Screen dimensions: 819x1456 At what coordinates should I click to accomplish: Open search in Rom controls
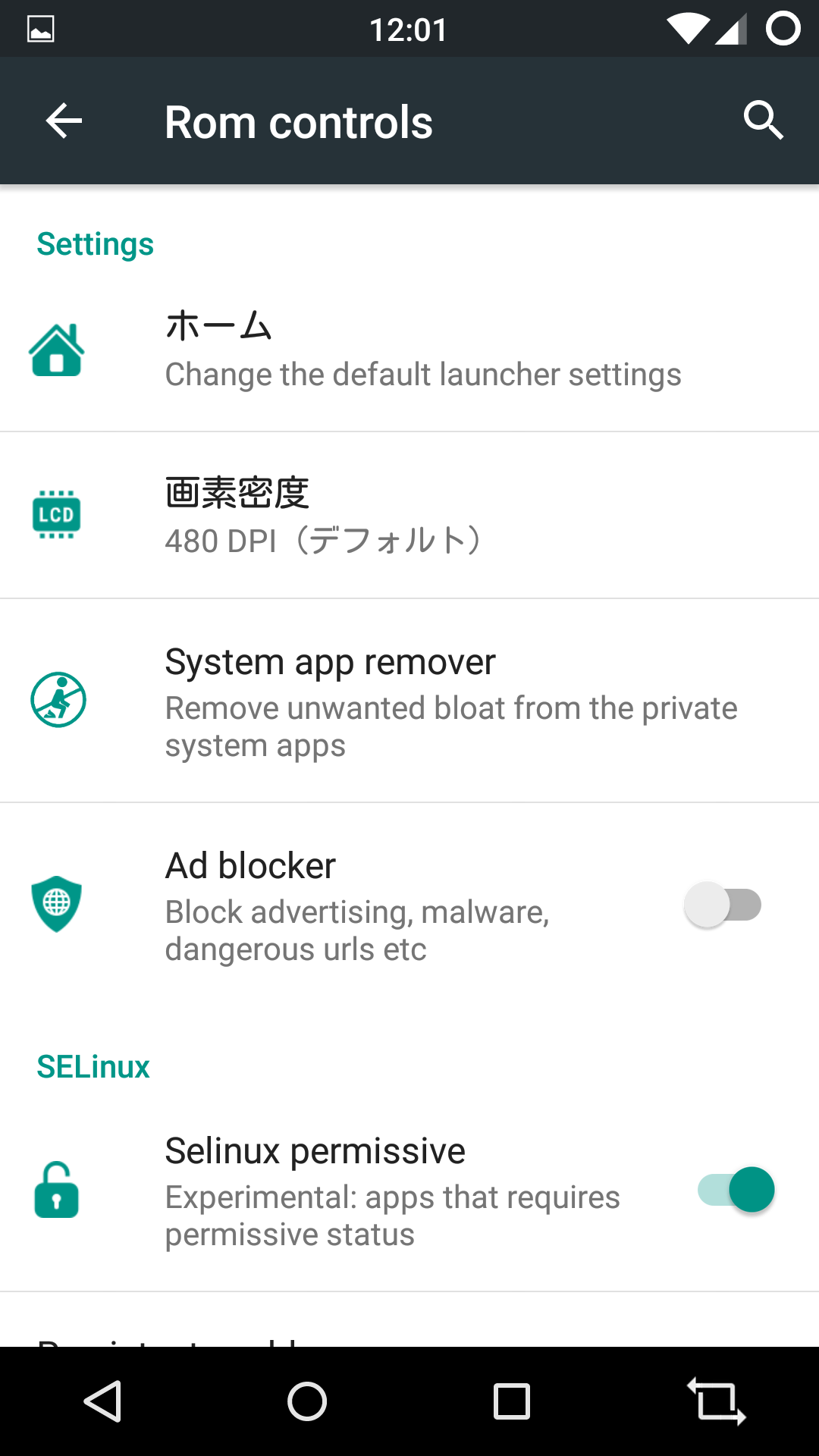(x=763, y=121)
